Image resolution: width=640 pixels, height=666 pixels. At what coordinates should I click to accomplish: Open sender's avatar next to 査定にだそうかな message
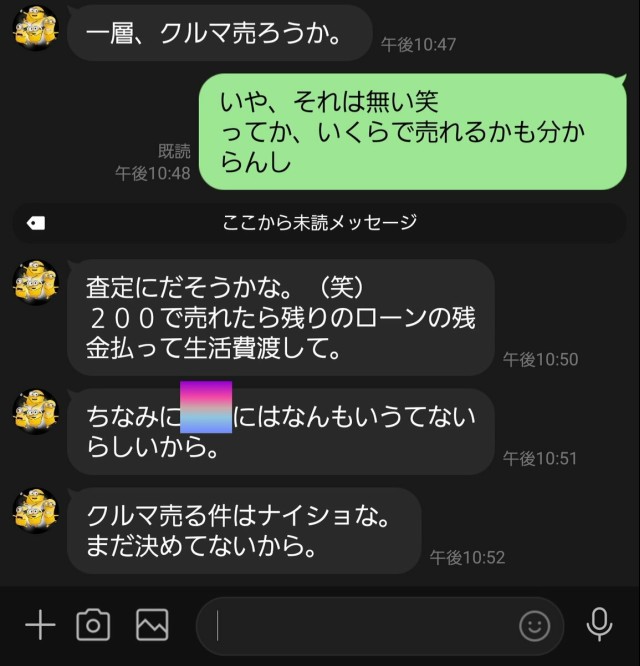(35, 283)
